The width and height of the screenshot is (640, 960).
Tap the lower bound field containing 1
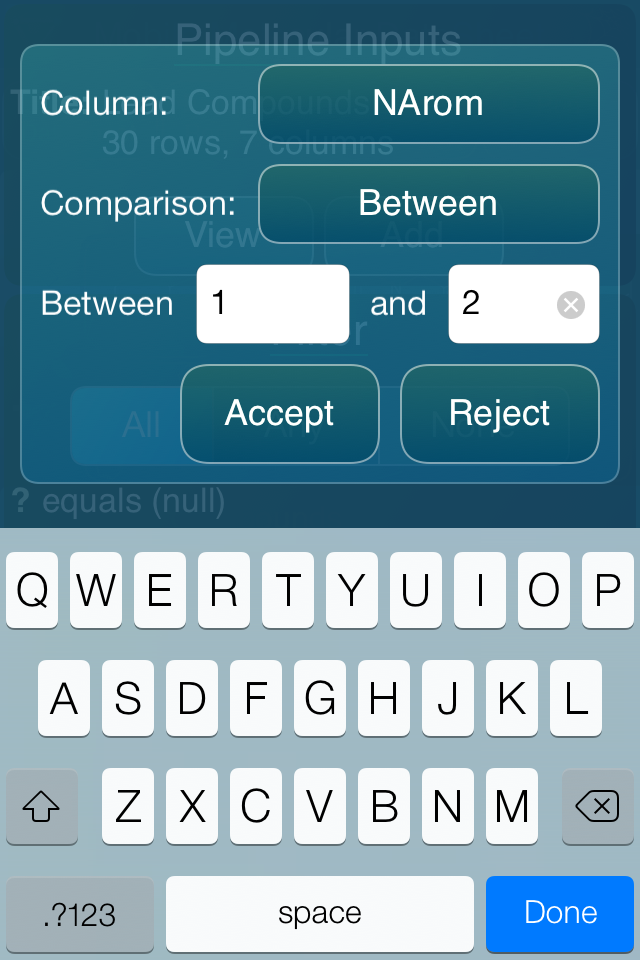[x=272, y=304]
